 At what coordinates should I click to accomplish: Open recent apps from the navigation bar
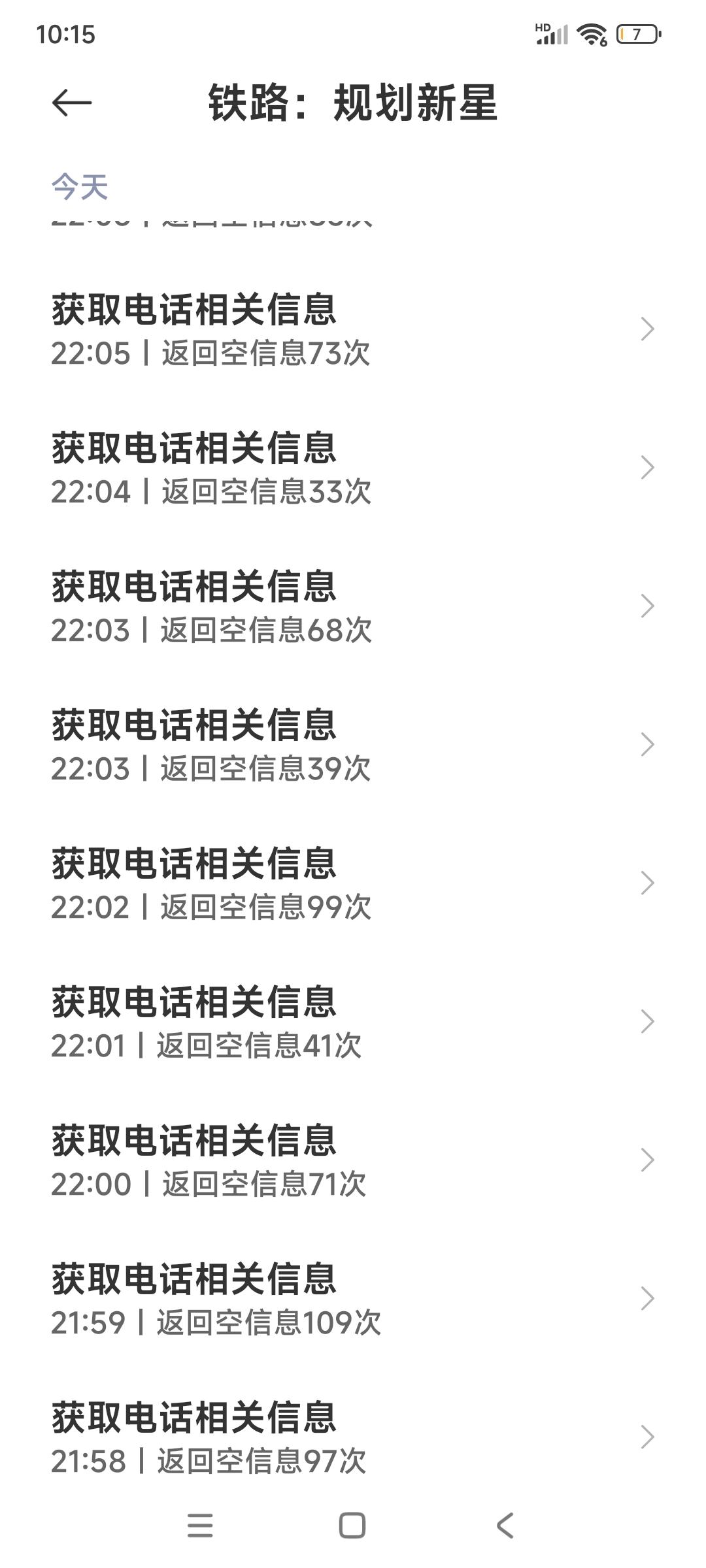[x=200, y=1526]
